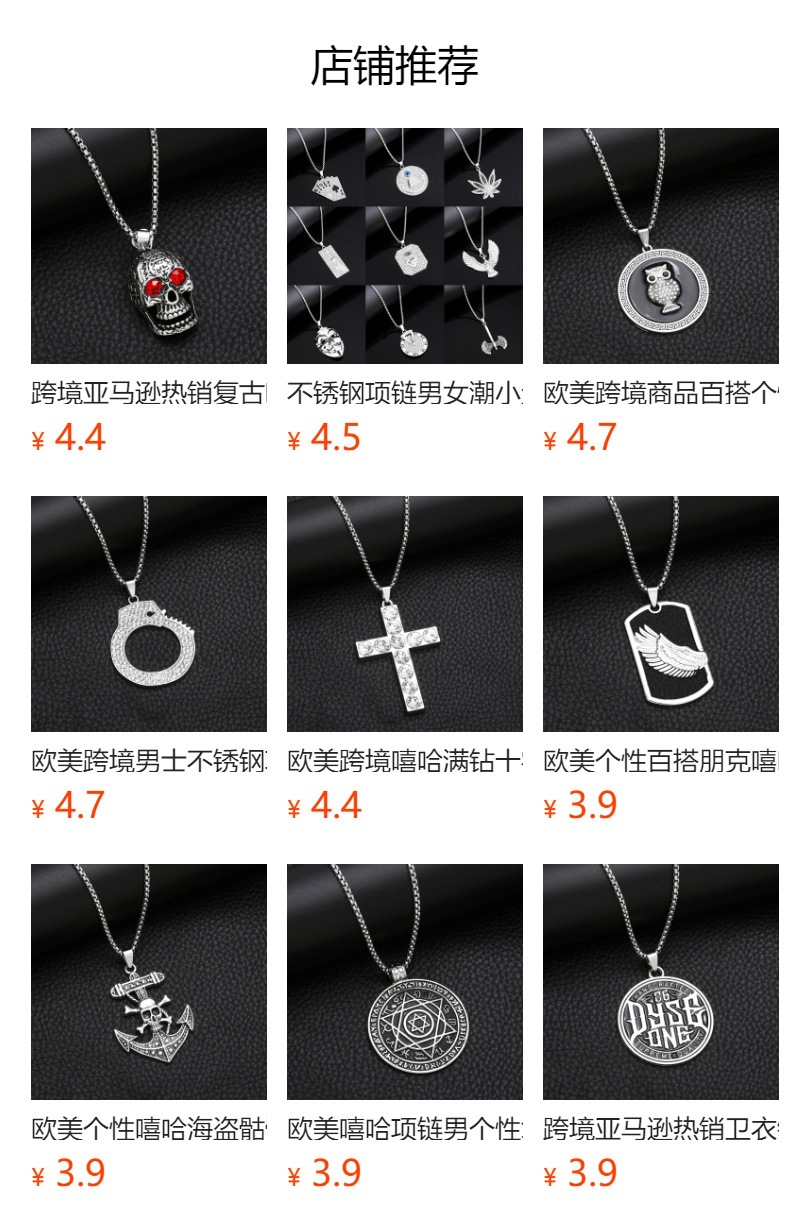This screenshot has height=1232, width=790.
Task: Open the DYSE ONE round pendant necklace
Action: [x=661, y=982]
